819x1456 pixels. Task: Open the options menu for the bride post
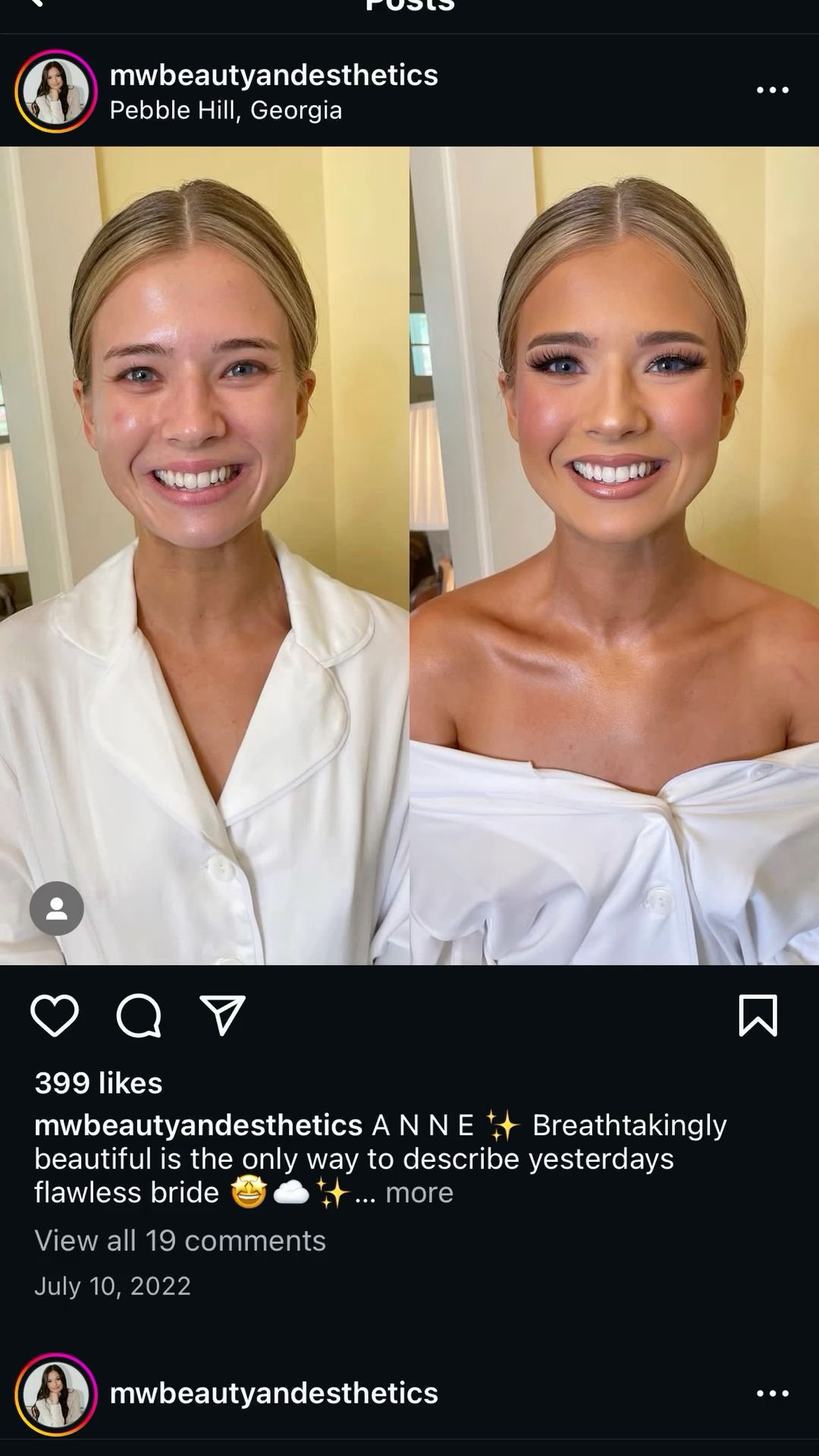[772, 90]
